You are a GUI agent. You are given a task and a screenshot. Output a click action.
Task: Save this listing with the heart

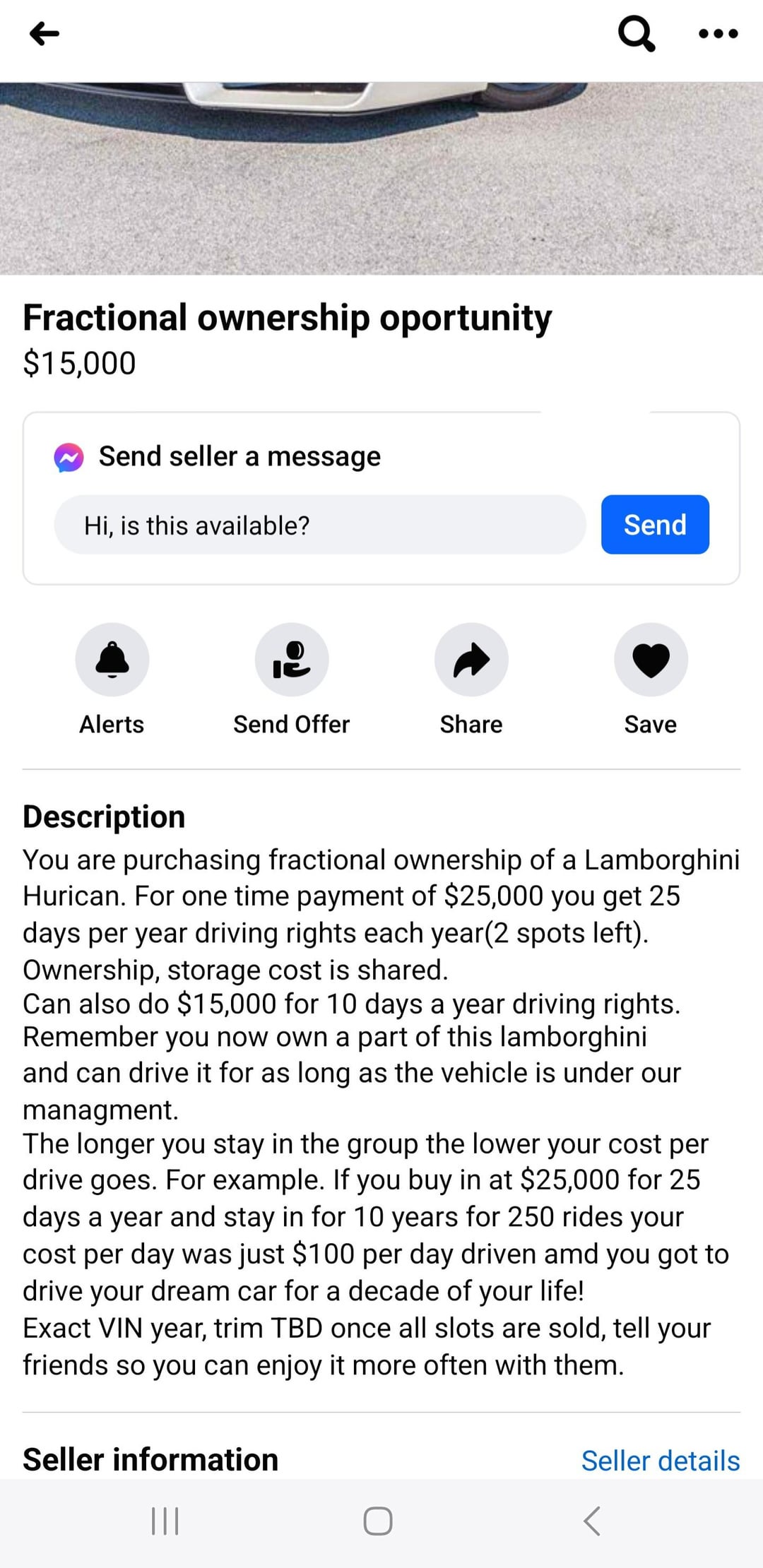tap(650, 660)
